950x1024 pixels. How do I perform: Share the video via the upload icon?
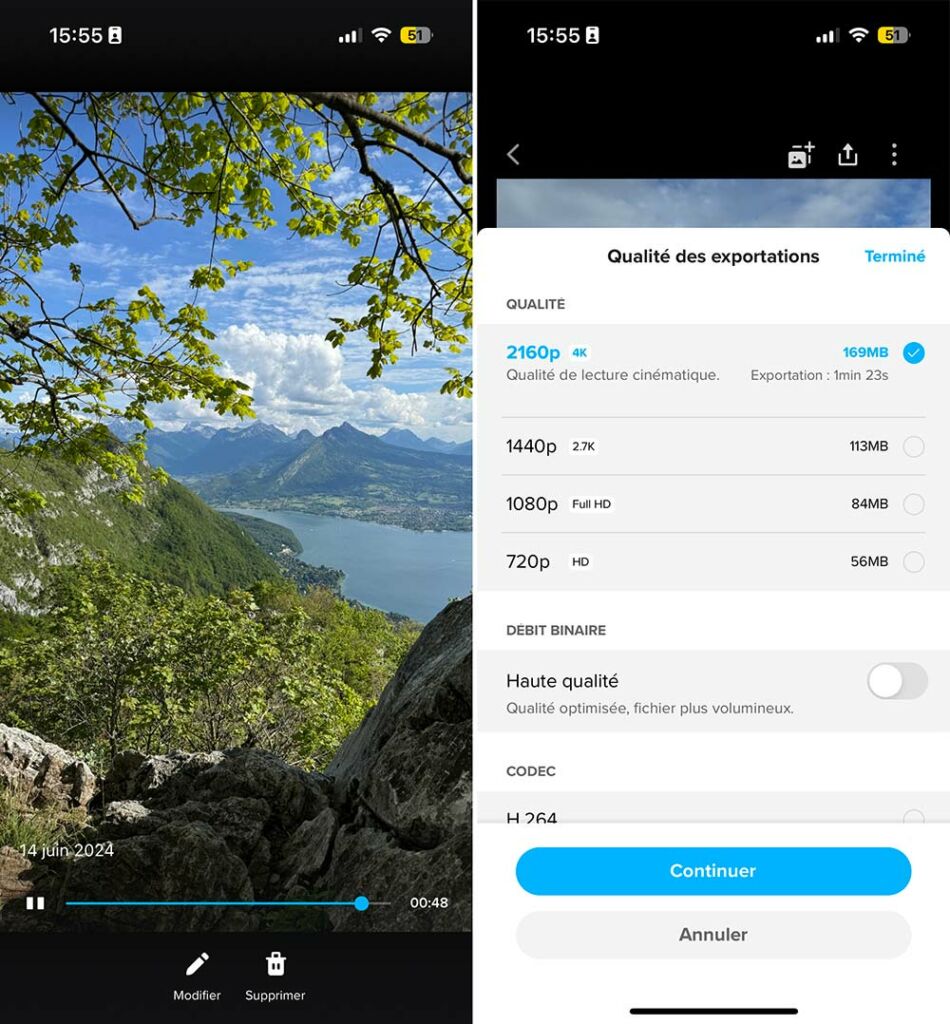(x=848, y=155)
